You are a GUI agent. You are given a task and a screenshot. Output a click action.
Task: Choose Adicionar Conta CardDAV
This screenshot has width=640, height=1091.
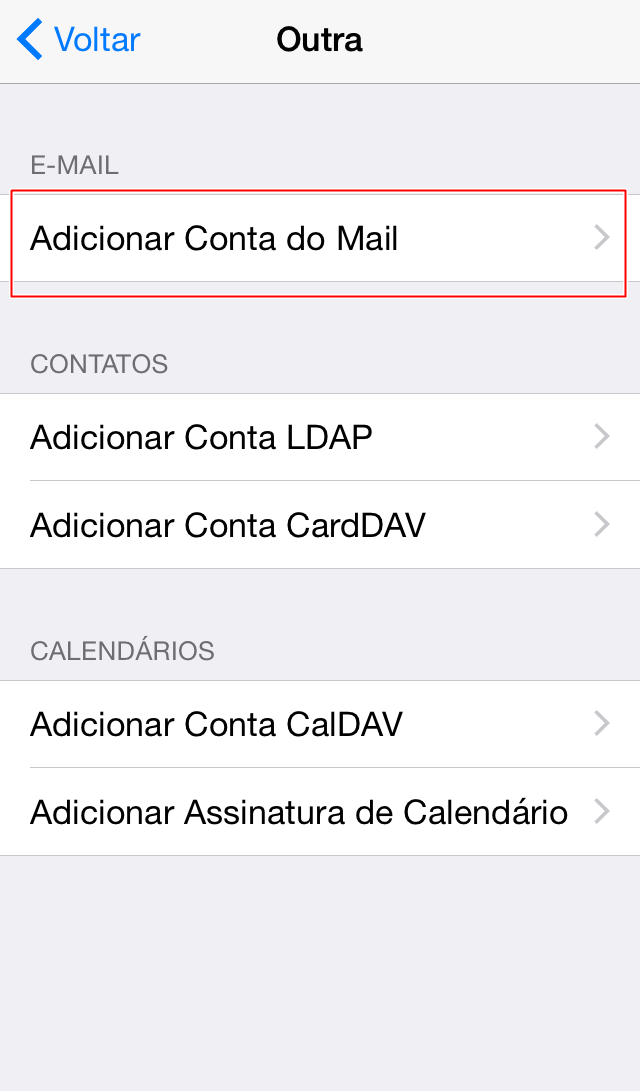(318, 525)
